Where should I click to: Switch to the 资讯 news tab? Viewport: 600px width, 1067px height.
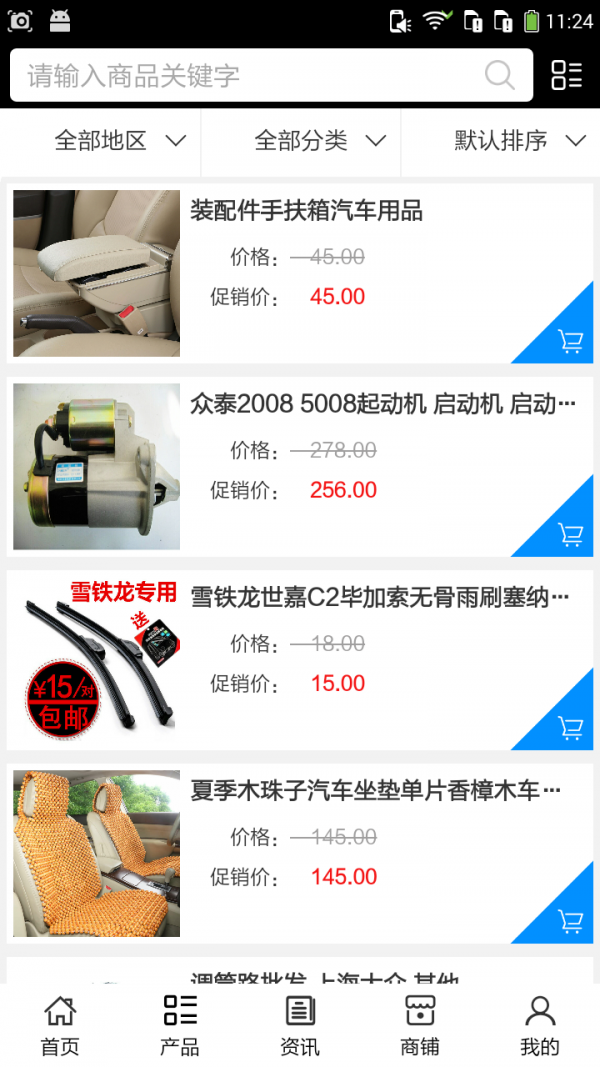click(300, 1025)
